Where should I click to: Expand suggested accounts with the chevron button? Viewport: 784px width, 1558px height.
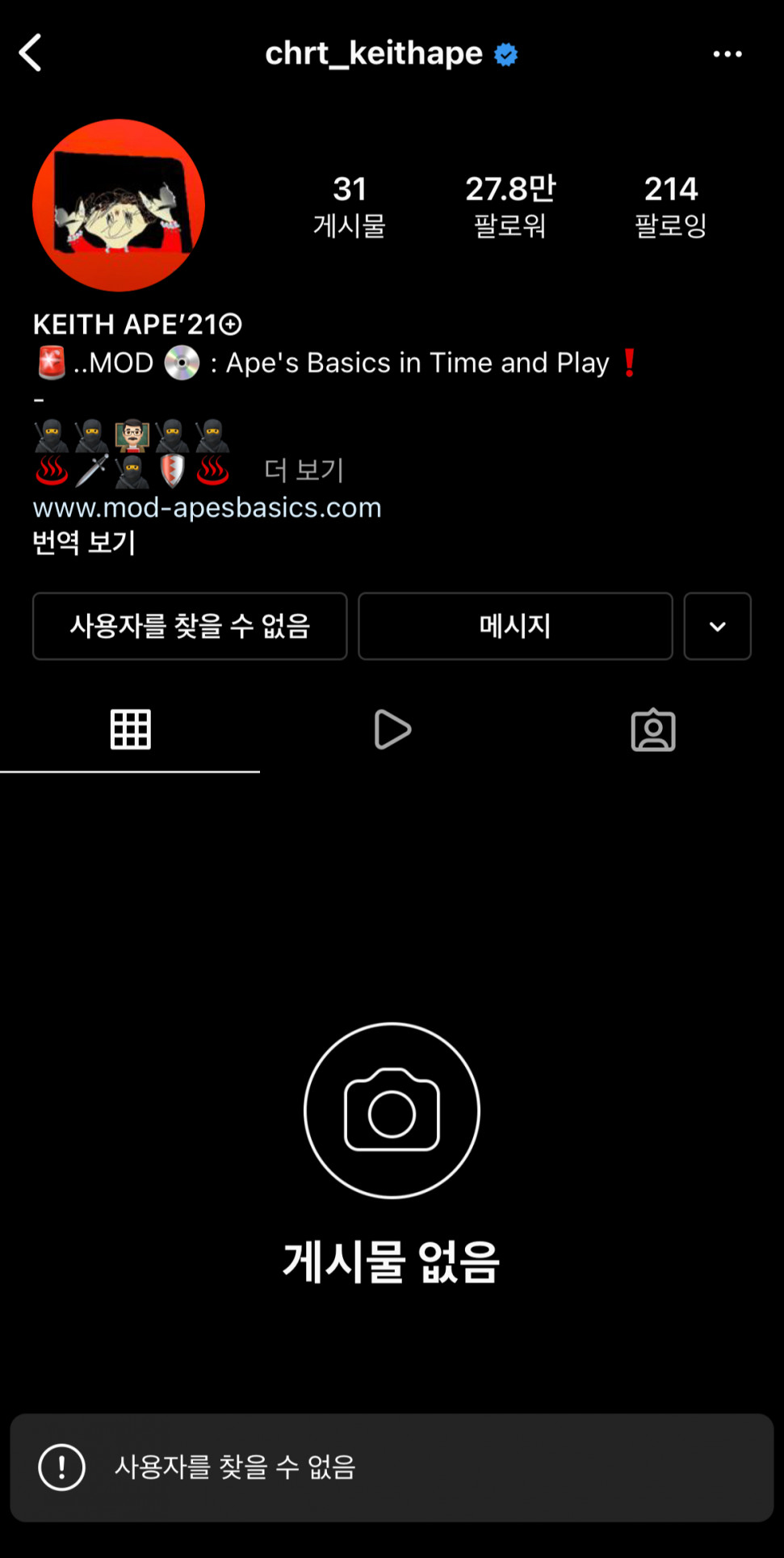tap(717, 626)
